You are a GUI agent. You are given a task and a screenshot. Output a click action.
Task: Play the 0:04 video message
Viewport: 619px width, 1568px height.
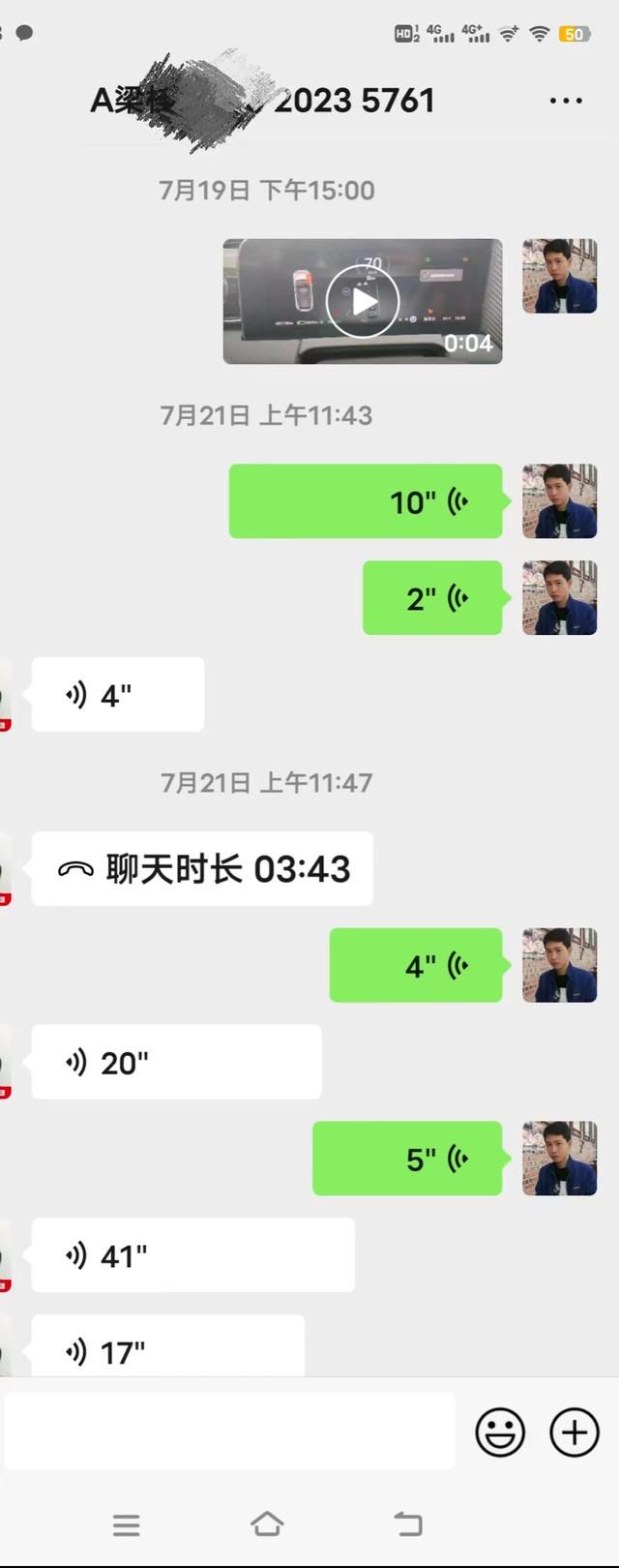(363, 301)
